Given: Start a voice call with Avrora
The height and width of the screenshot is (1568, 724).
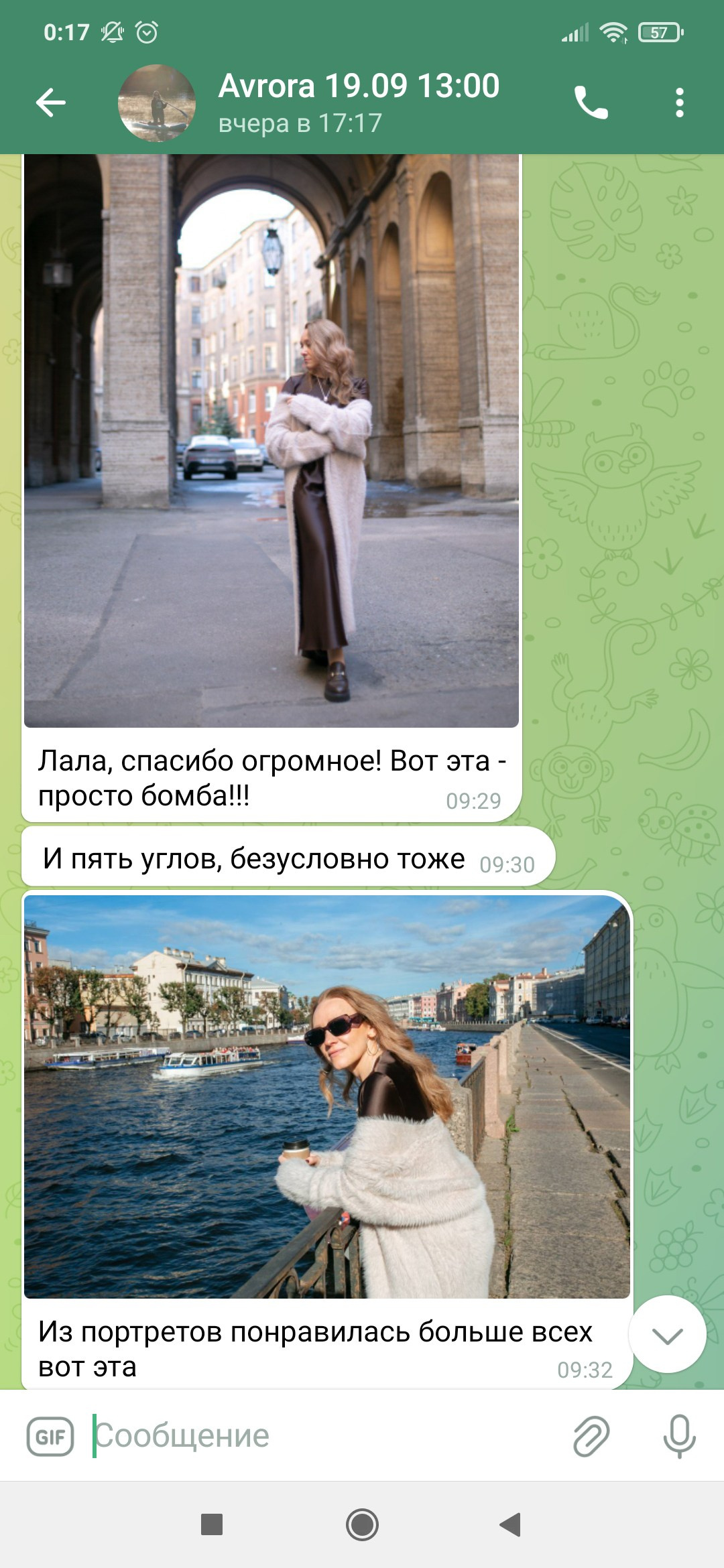Looking at the screenshot, I should click(591, 103).
